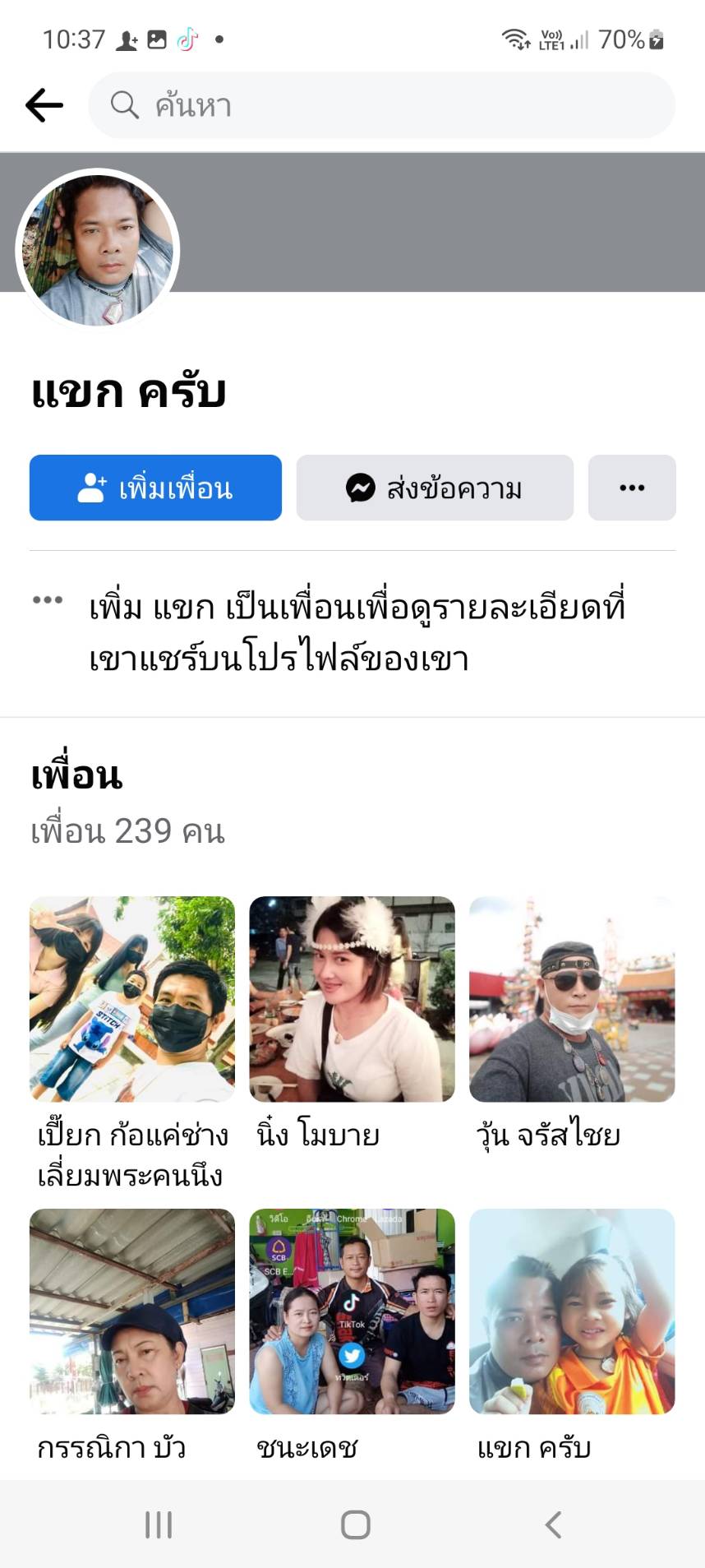Open friend นิ้ง โมบาย's profile
This screenshot has height=1568, width=705.
pyautogui.click(x=352, y=999)
